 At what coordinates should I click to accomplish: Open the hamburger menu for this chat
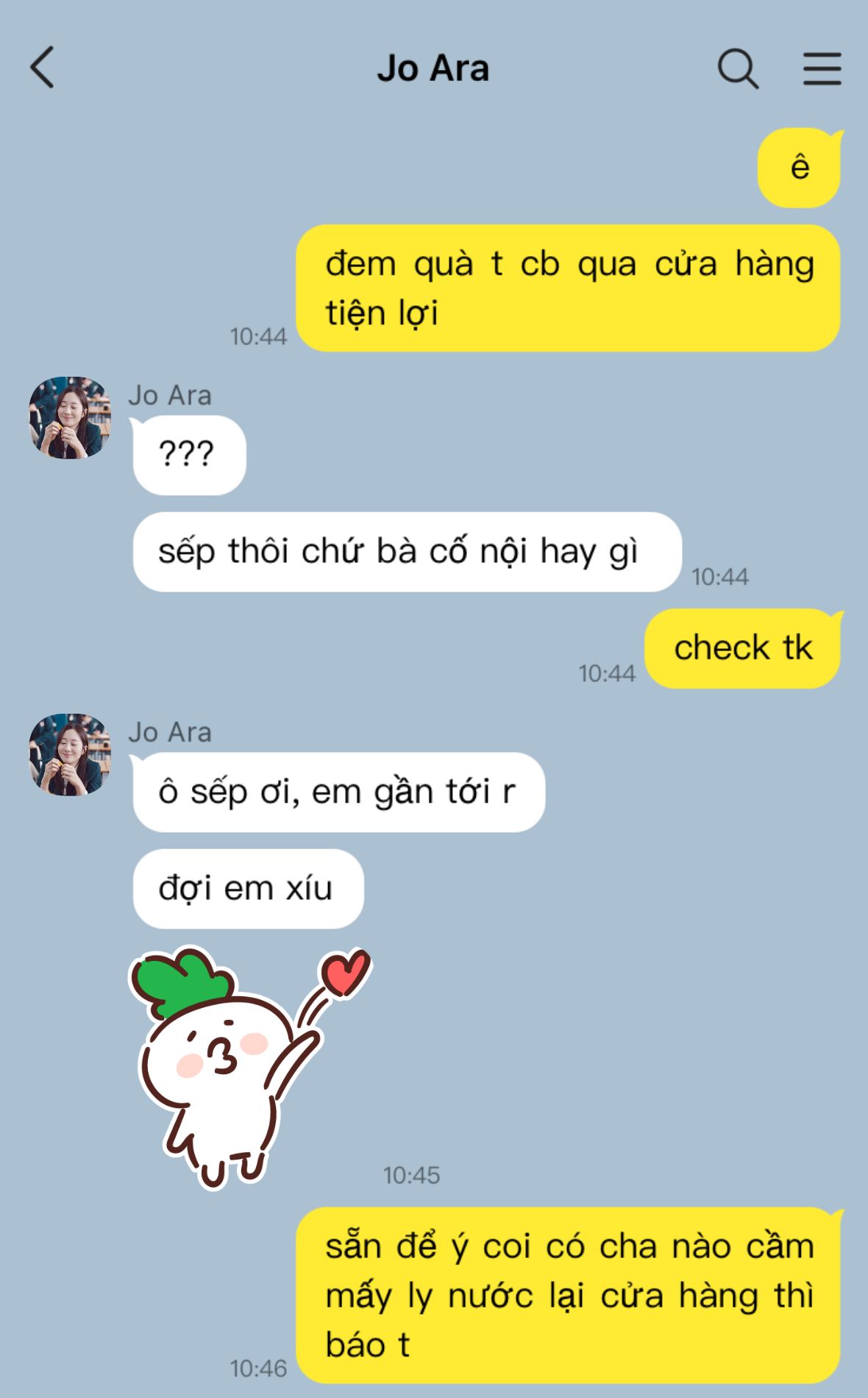pyautogui.click(x=822, y=68)
